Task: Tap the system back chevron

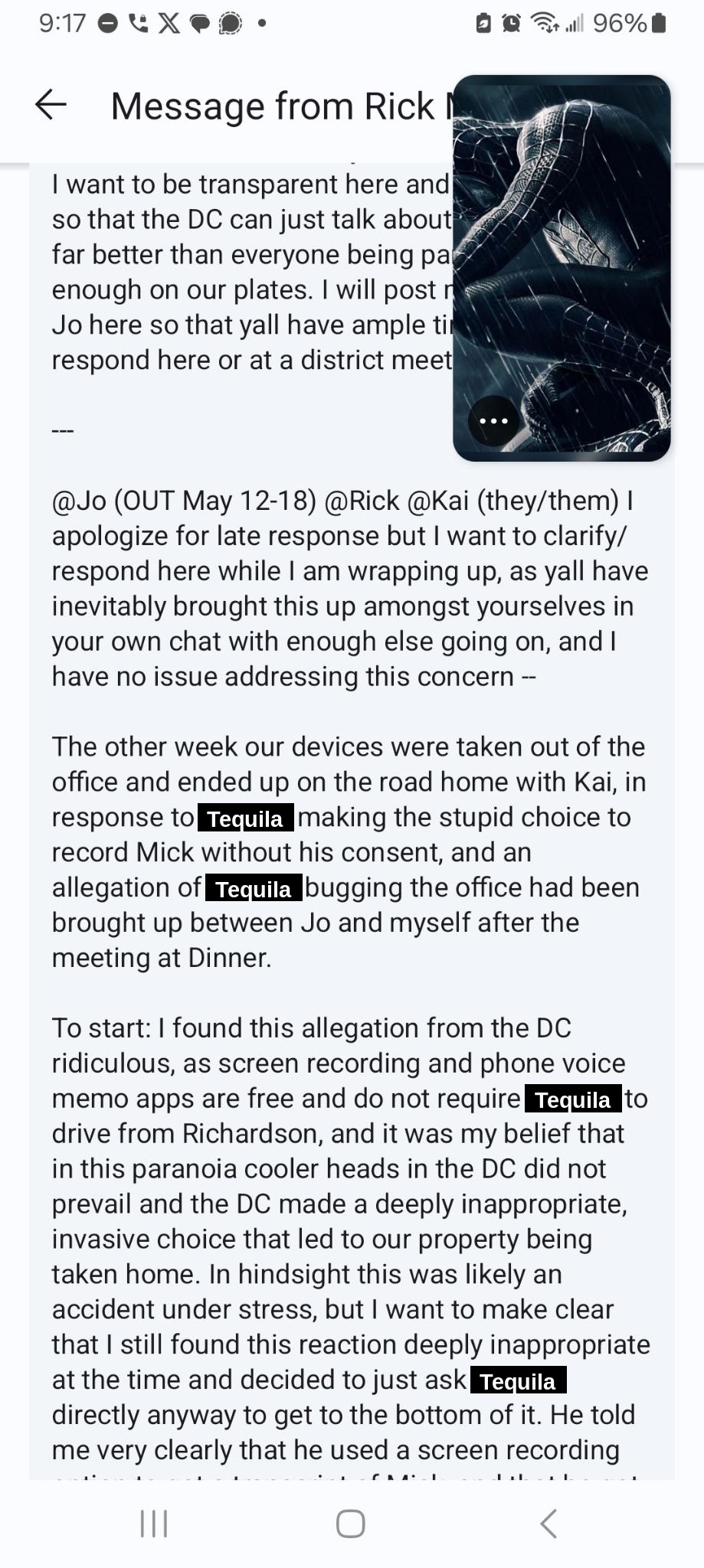Action: coord(548,1524)
